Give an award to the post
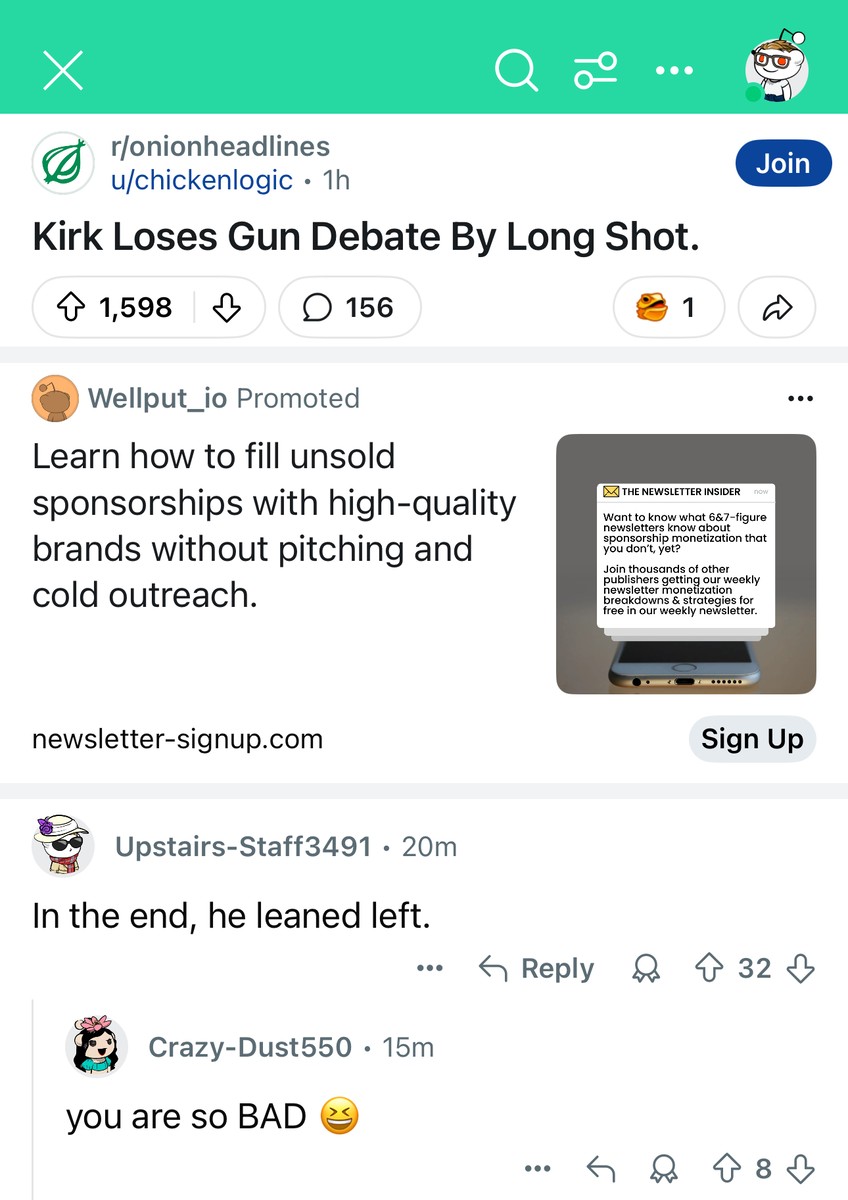 tap(666, 307)
